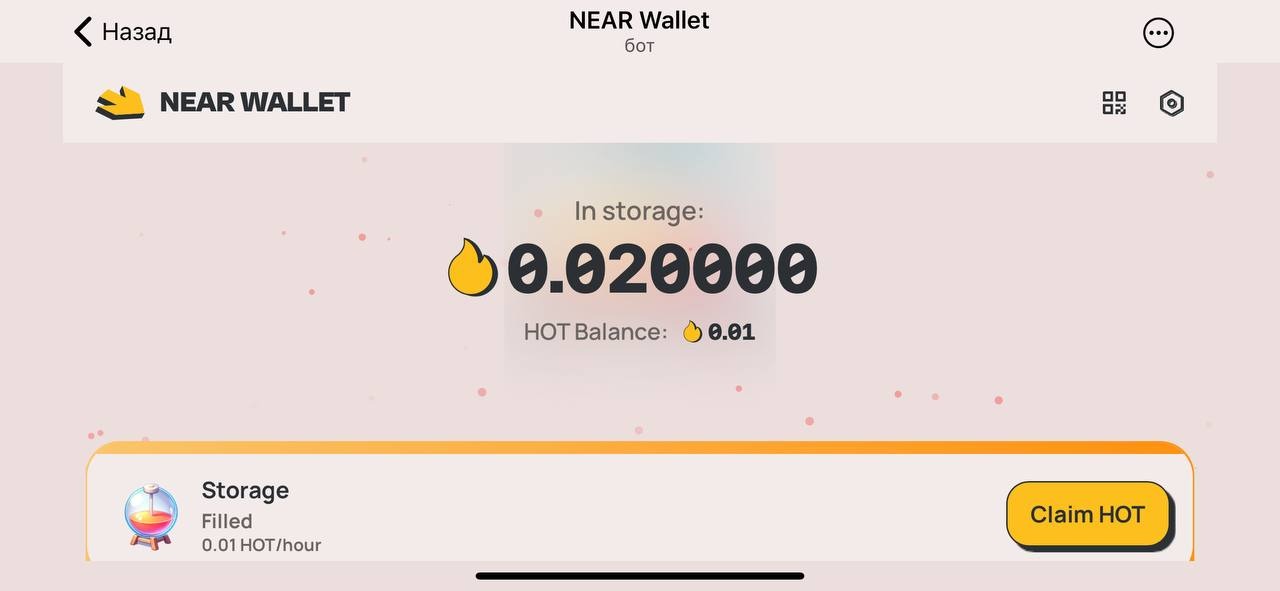1280x591 pixels.
Task: Claim HOT from storage
Action: 1087,514
